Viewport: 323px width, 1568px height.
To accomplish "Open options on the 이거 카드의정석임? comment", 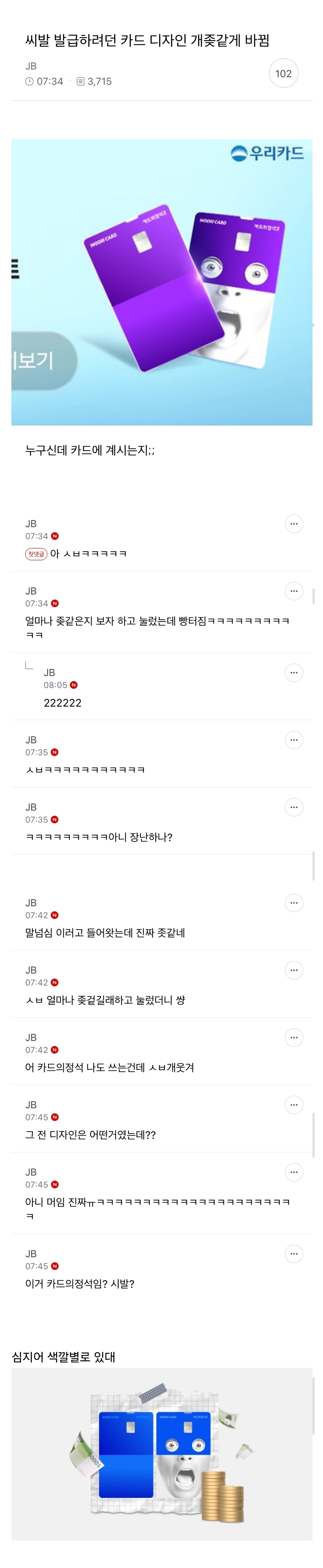I will 294,1253.
